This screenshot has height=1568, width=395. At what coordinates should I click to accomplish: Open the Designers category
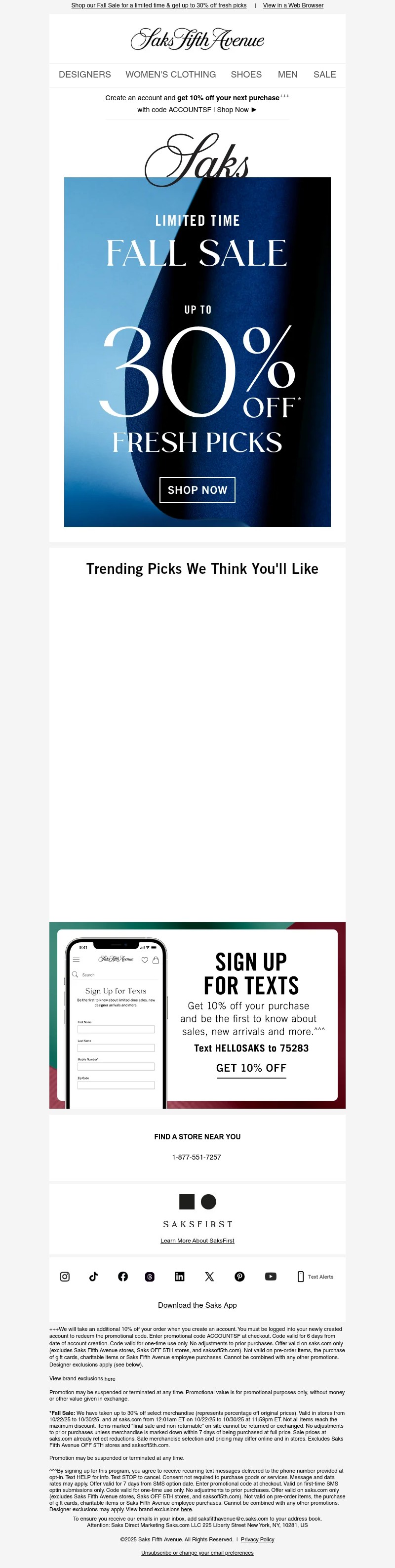point(84,74)
